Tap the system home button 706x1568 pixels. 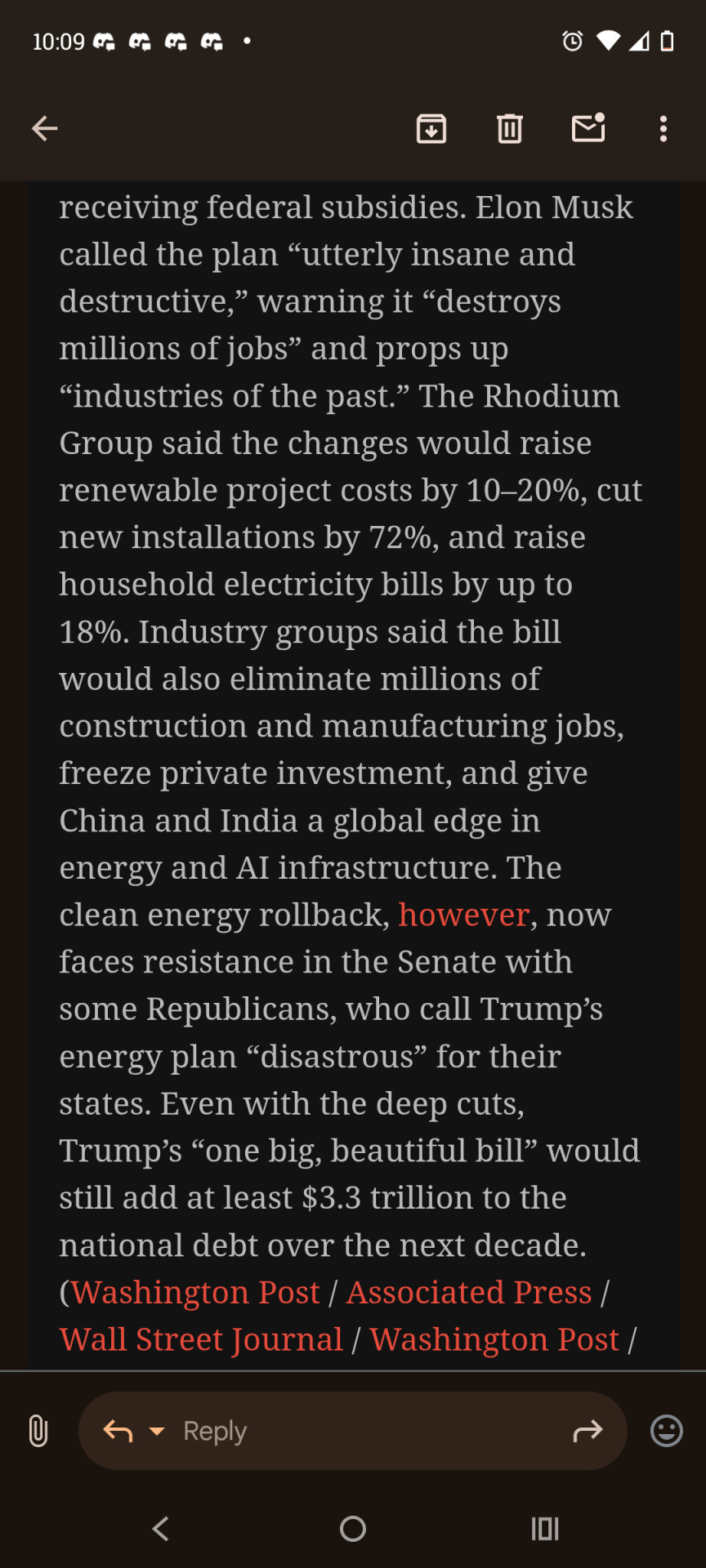click(353, 1529)
